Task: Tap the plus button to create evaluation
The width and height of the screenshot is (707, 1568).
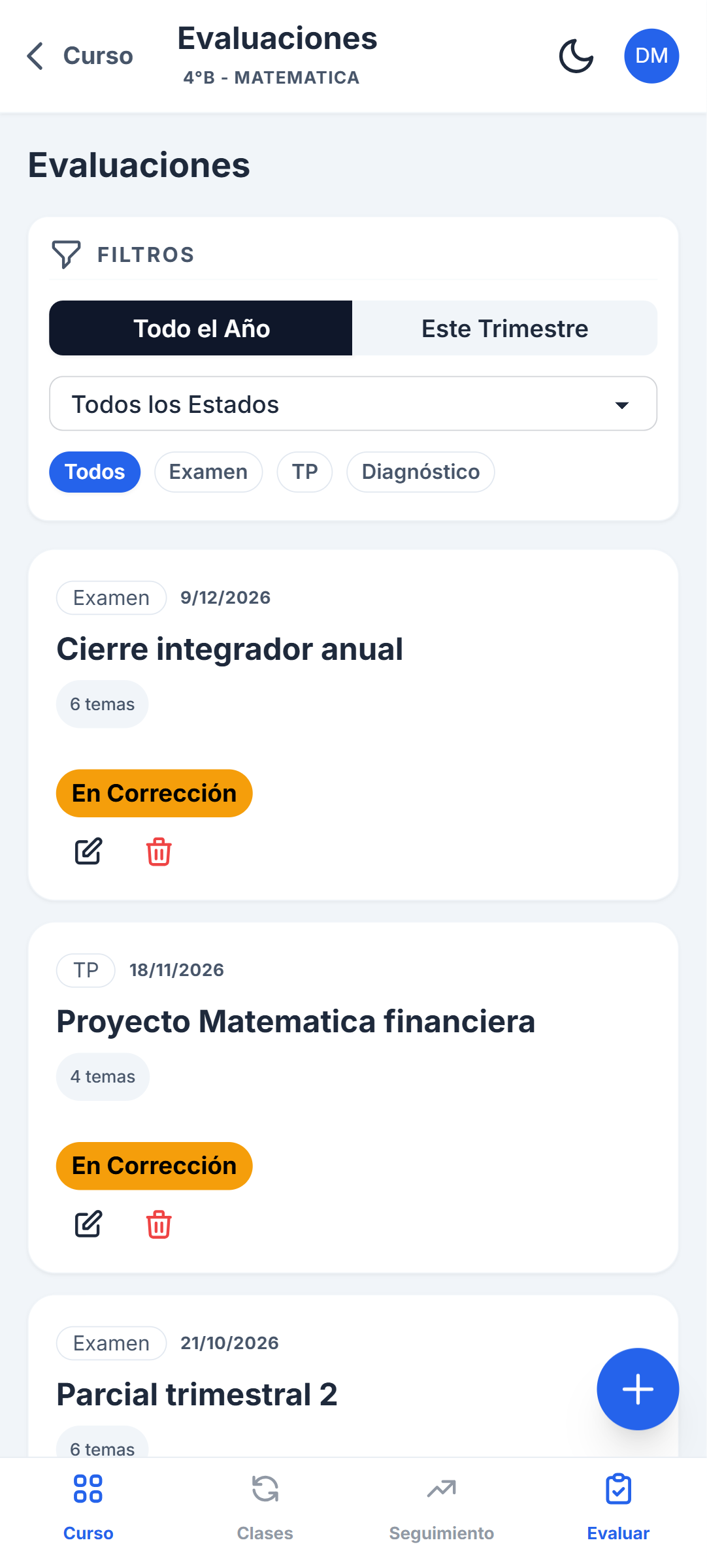Action: [x=637, y=1389]
